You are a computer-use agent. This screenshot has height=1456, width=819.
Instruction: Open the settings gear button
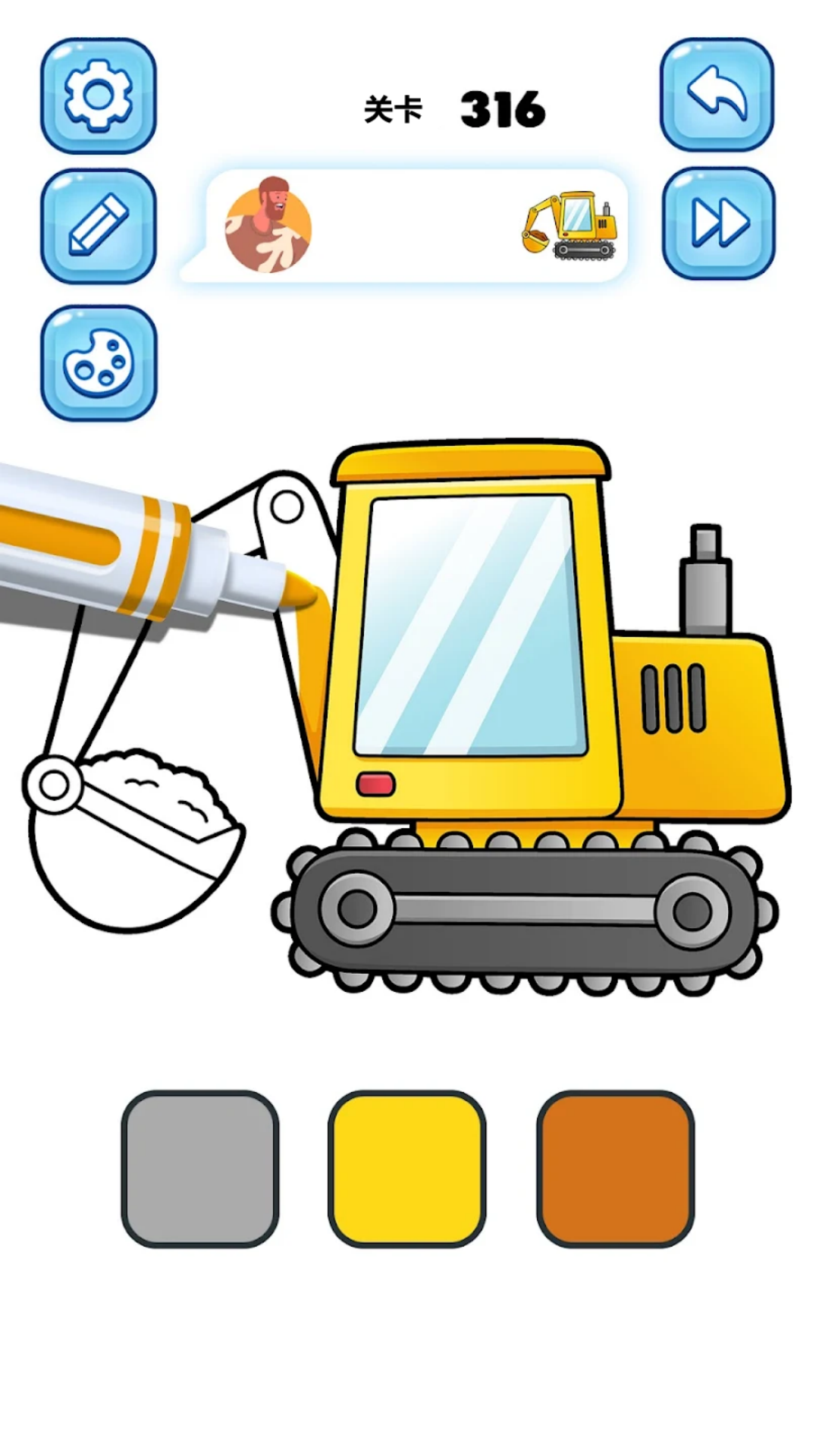(x=99, y=96)
